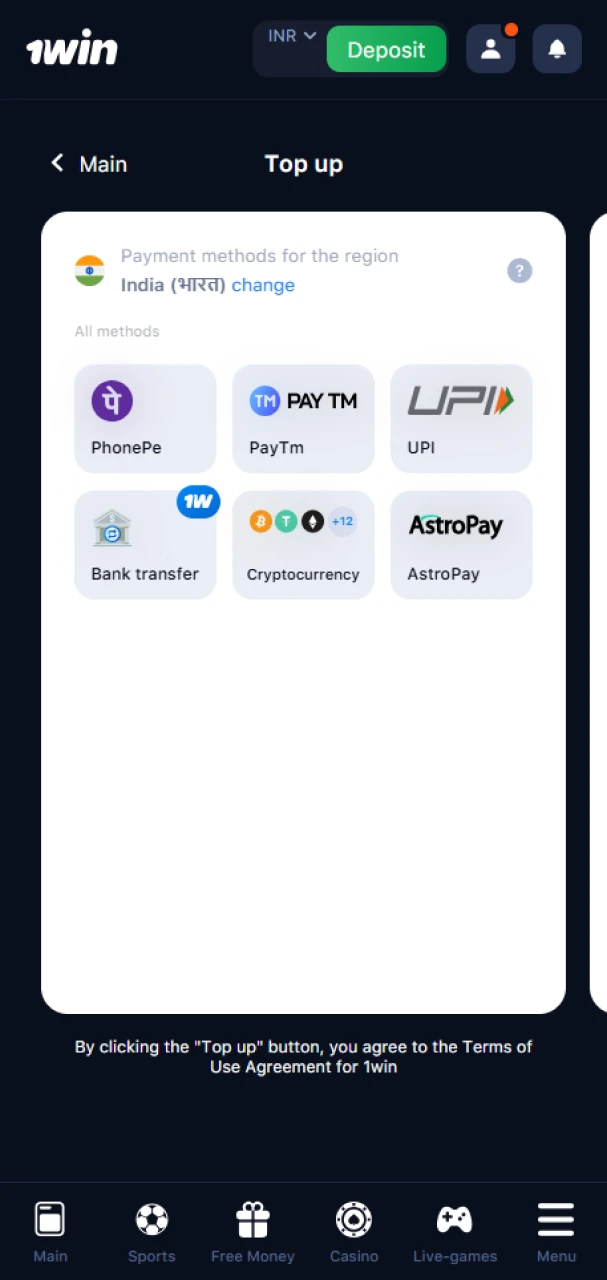Tap the green Deposit button
The image size is (607, 1280).
click(386, 50)
